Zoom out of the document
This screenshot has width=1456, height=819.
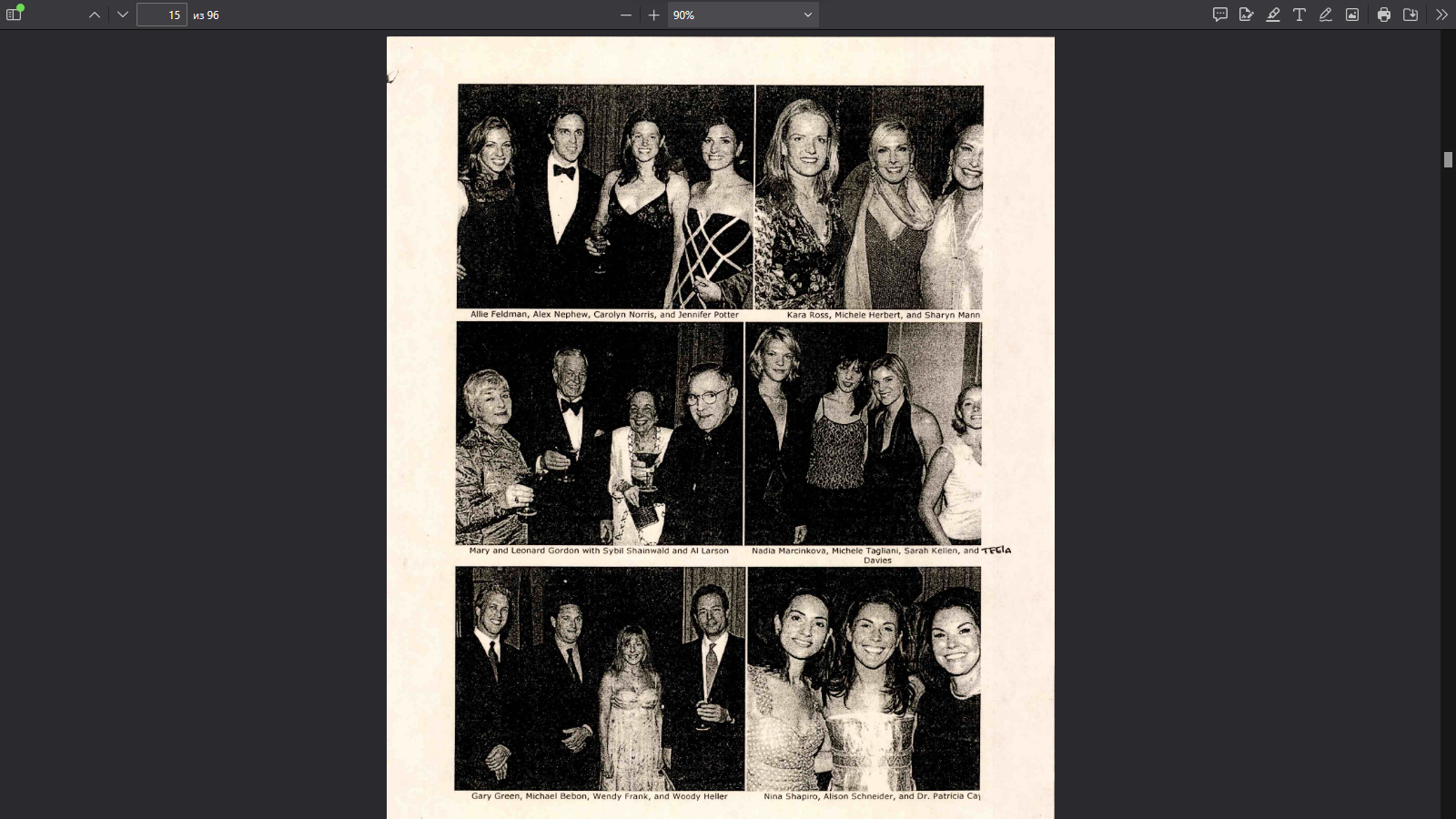[x=626, y=15]
